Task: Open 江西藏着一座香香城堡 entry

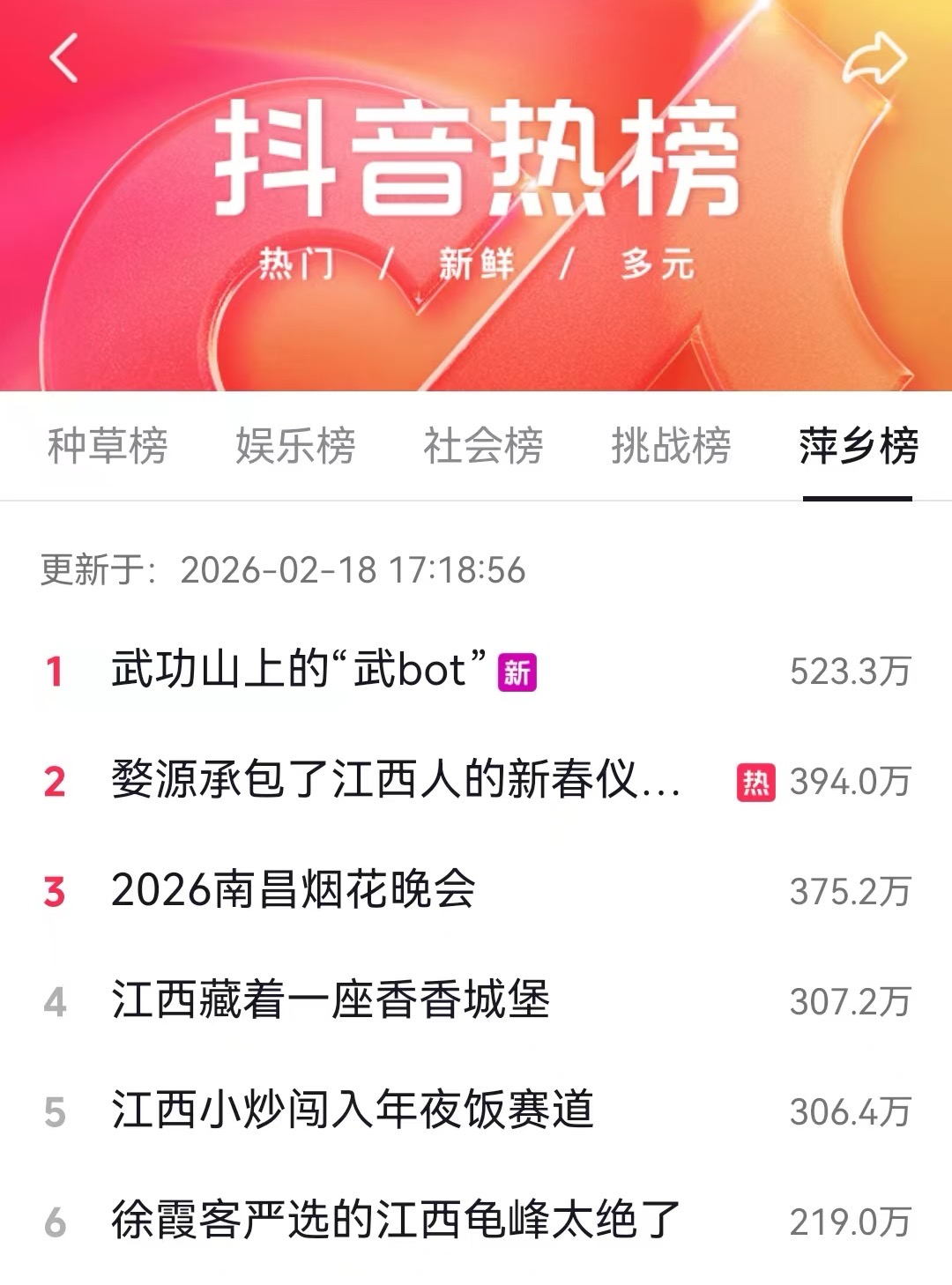Action: tap(331, 1000)
